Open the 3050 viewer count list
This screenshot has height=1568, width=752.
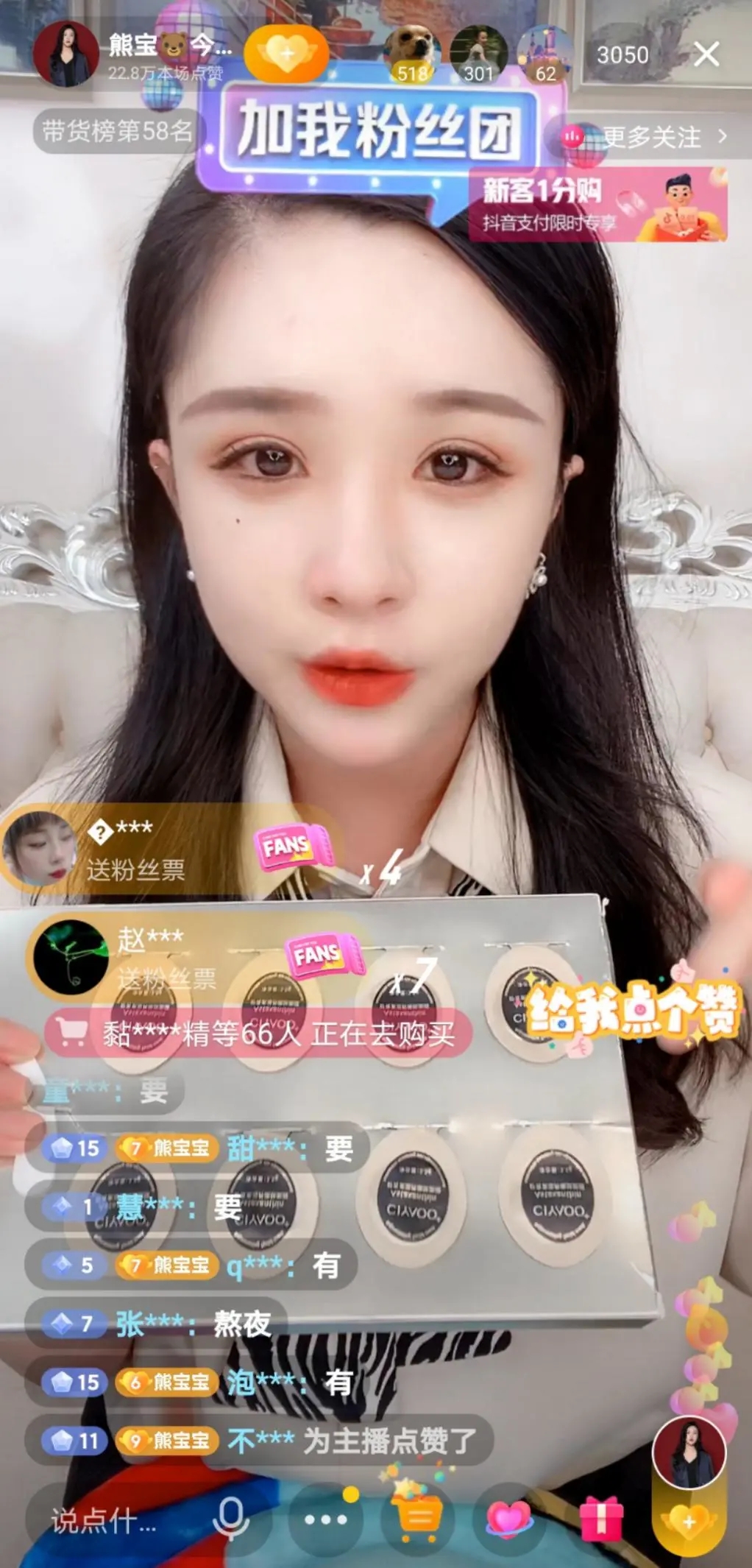622,55
